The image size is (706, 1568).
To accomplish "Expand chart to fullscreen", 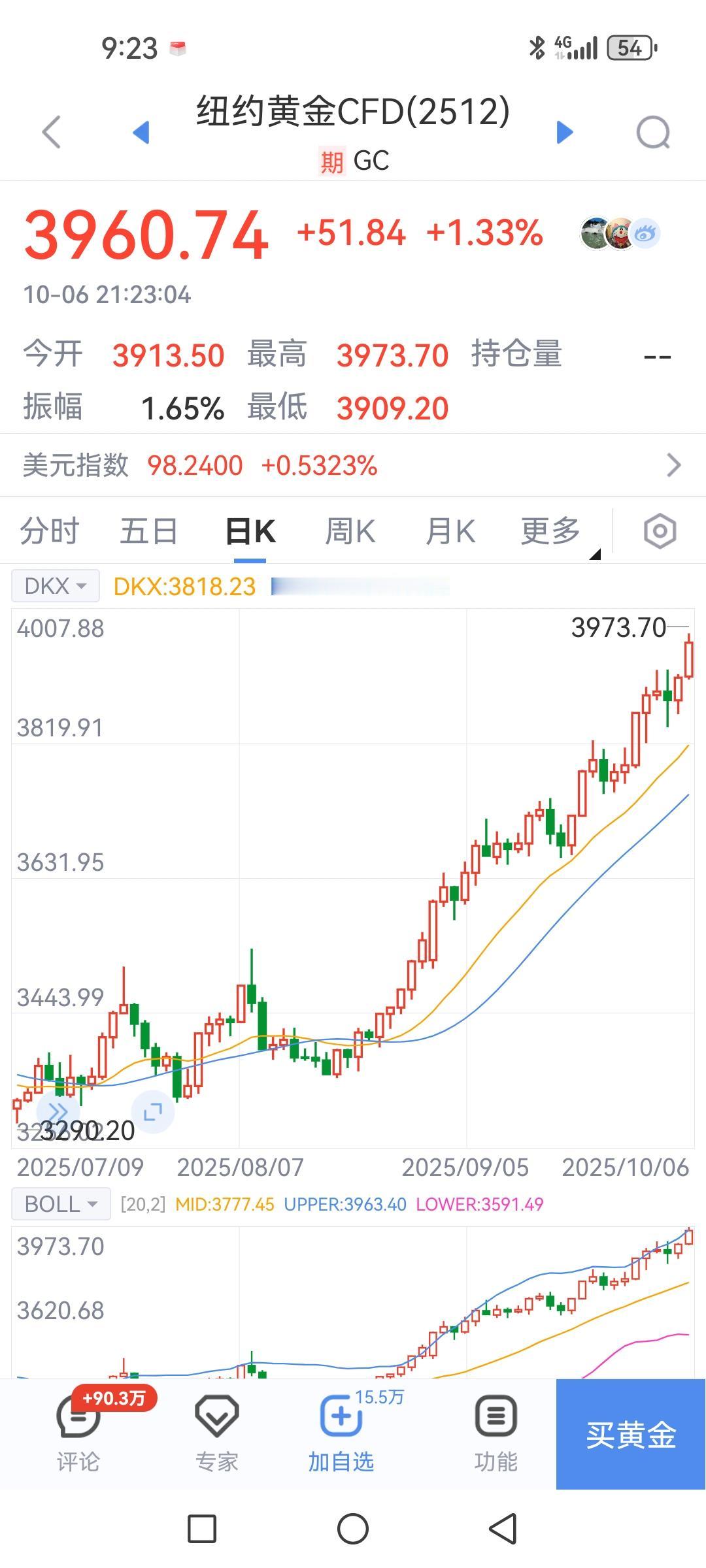I will [152, 1111].
